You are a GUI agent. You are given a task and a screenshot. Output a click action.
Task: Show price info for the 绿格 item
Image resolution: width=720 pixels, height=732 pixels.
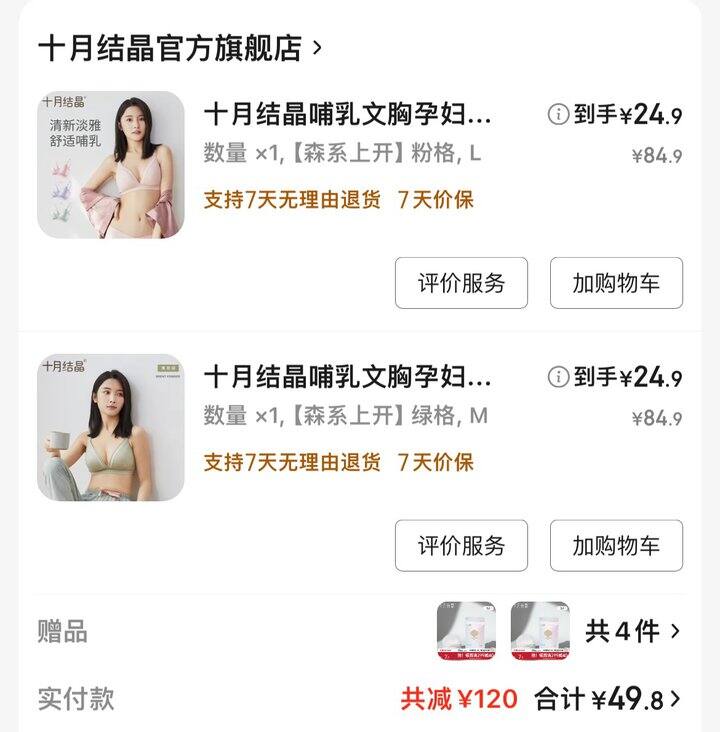(558, 377)
